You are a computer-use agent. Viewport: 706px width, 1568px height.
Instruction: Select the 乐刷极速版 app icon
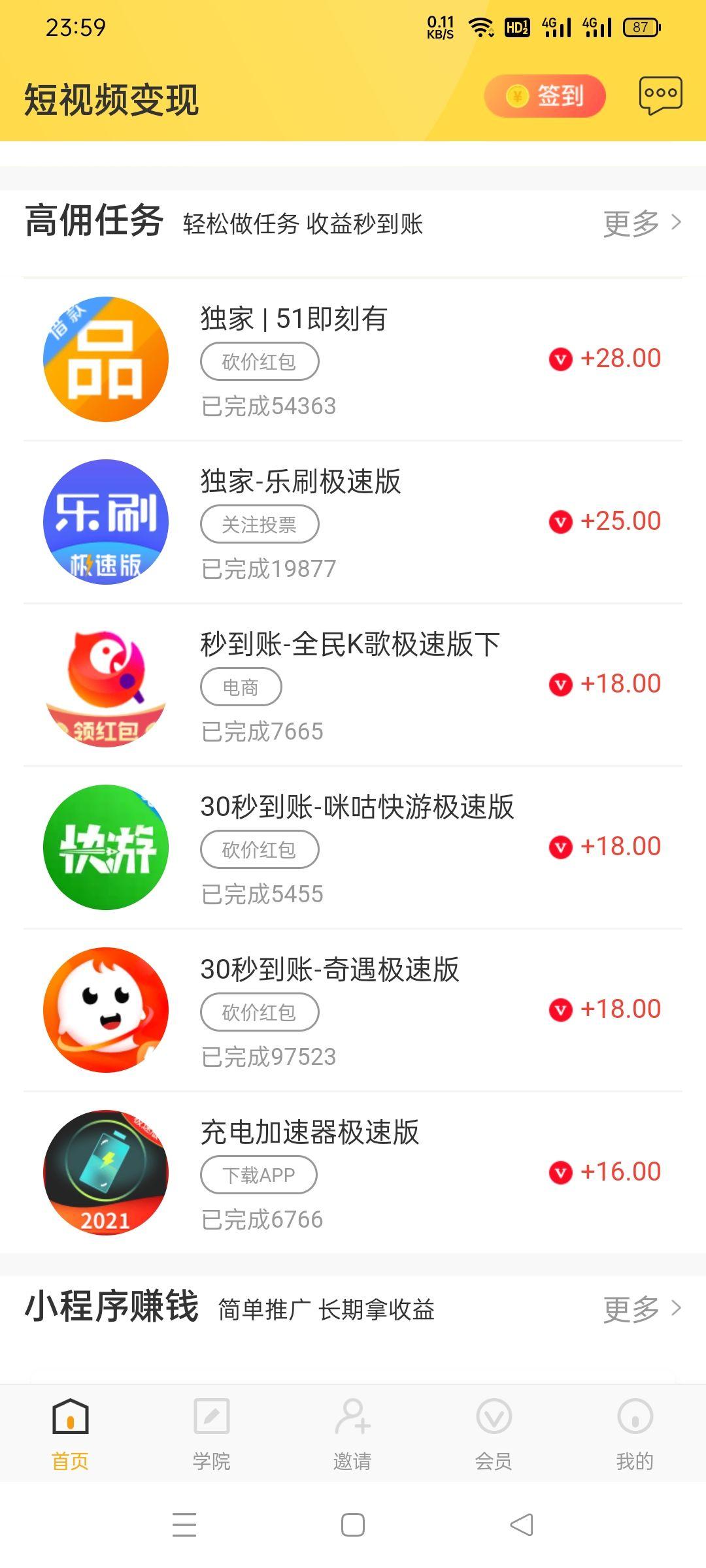[106, 521]
